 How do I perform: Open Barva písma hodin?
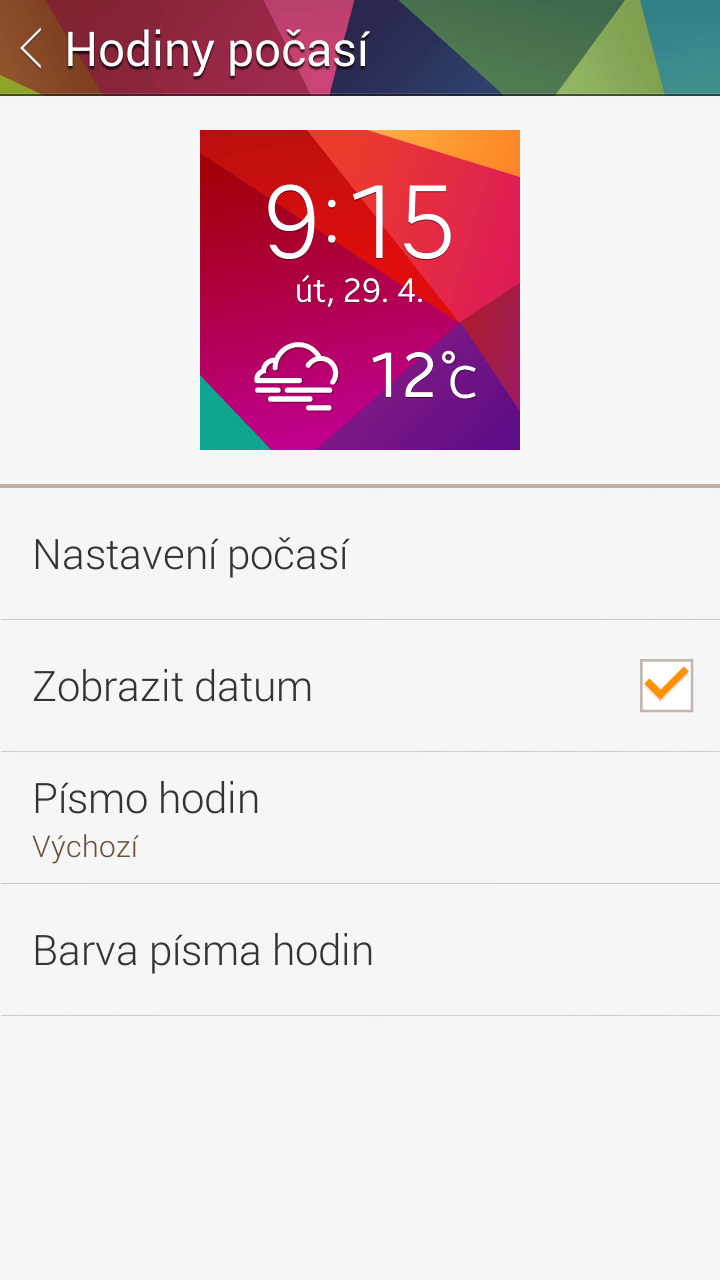(360, 951)
